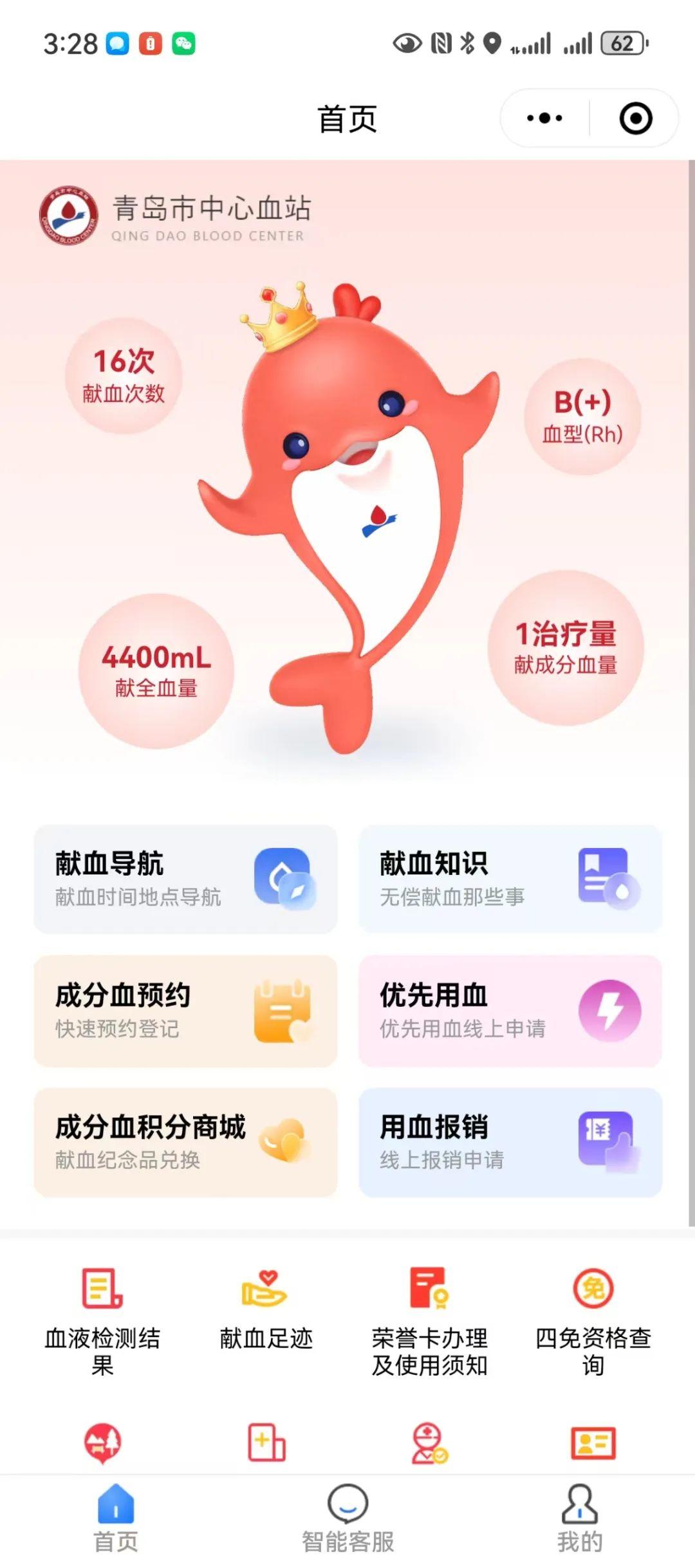Open 荣誉卡办理及使用须知
Screen dimensions: 695x1568
tap(429, 1319)
